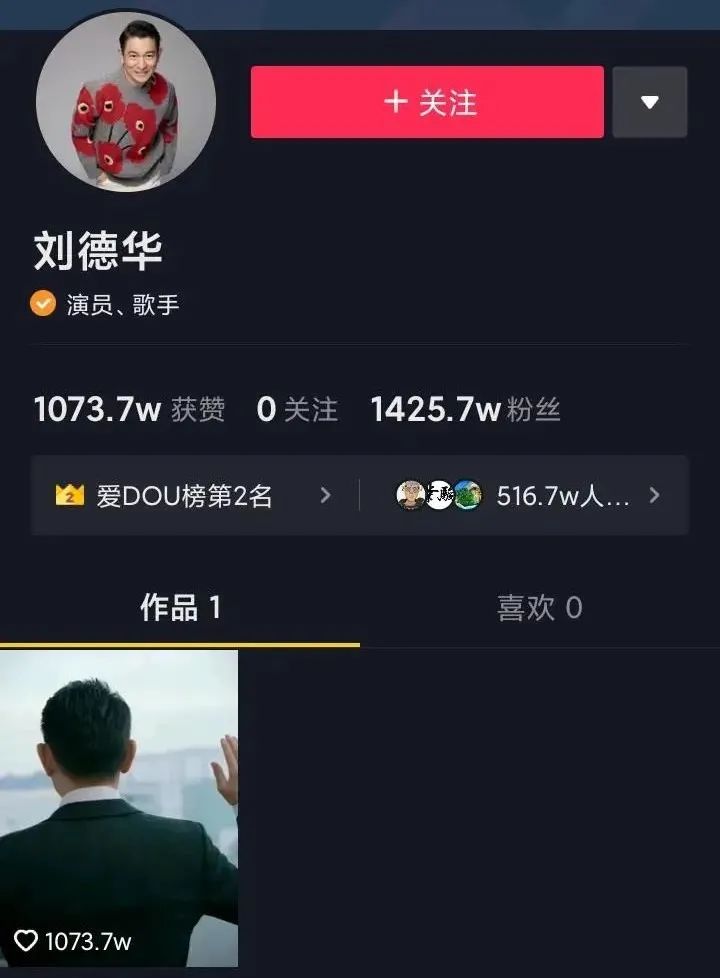The width and height of the screenshot is (720, 978).
Task: Open the only video thumbnail under 作品
Action: [120, 810]
